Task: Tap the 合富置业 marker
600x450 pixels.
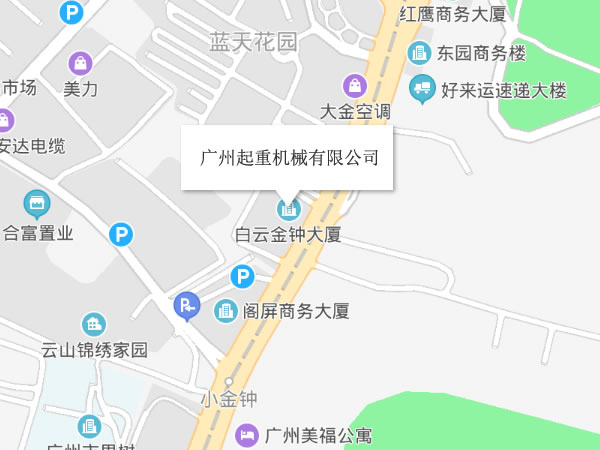Action: click(38, 207)
